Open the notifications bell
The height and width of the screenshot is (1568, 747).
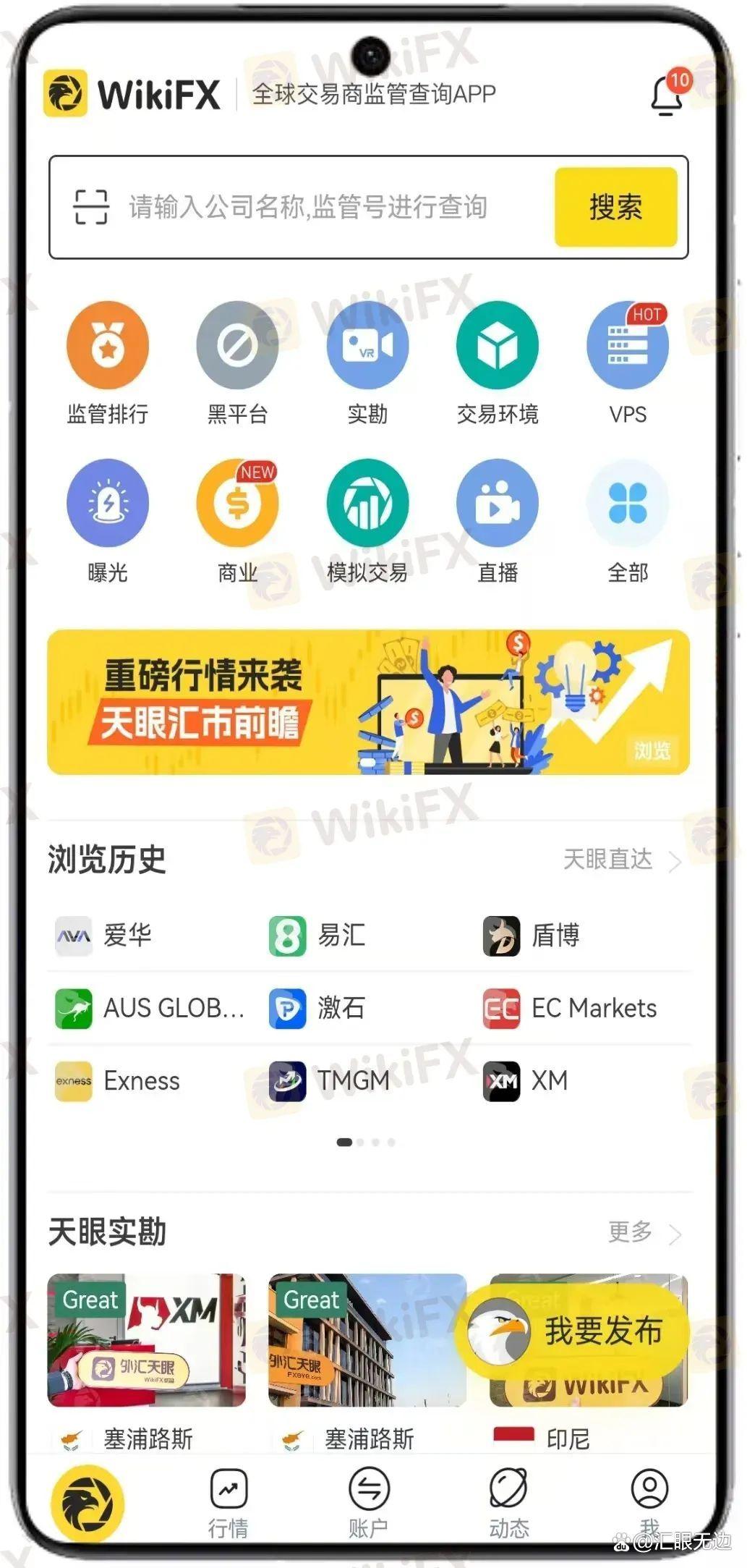point(667,96)
